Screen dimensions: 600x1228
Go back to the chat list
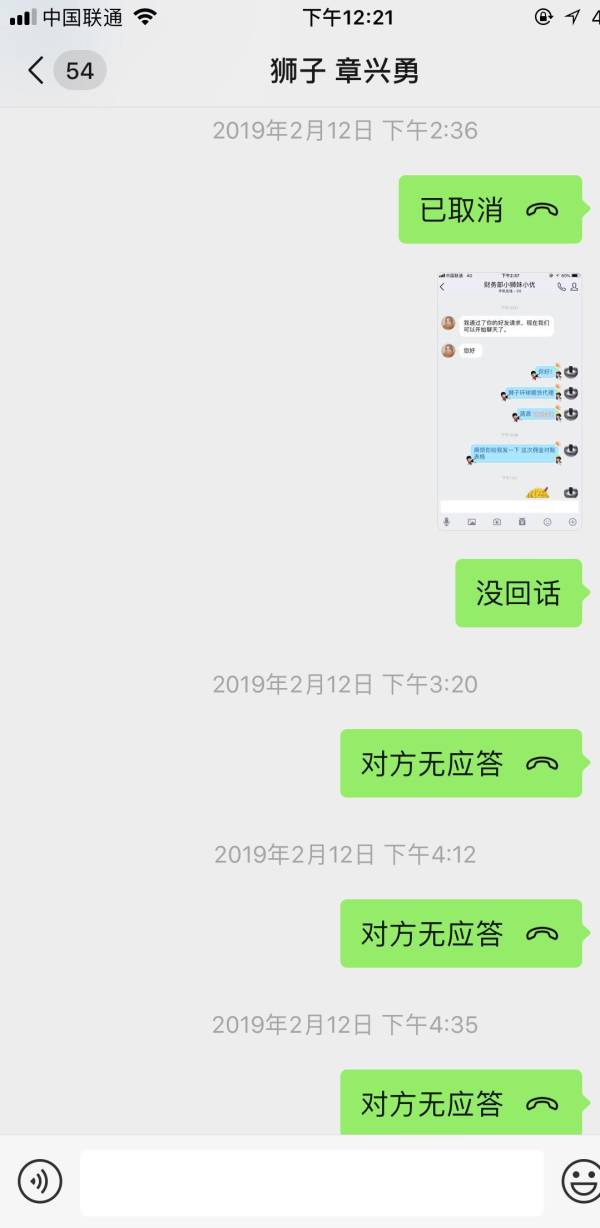click(38, 71)
